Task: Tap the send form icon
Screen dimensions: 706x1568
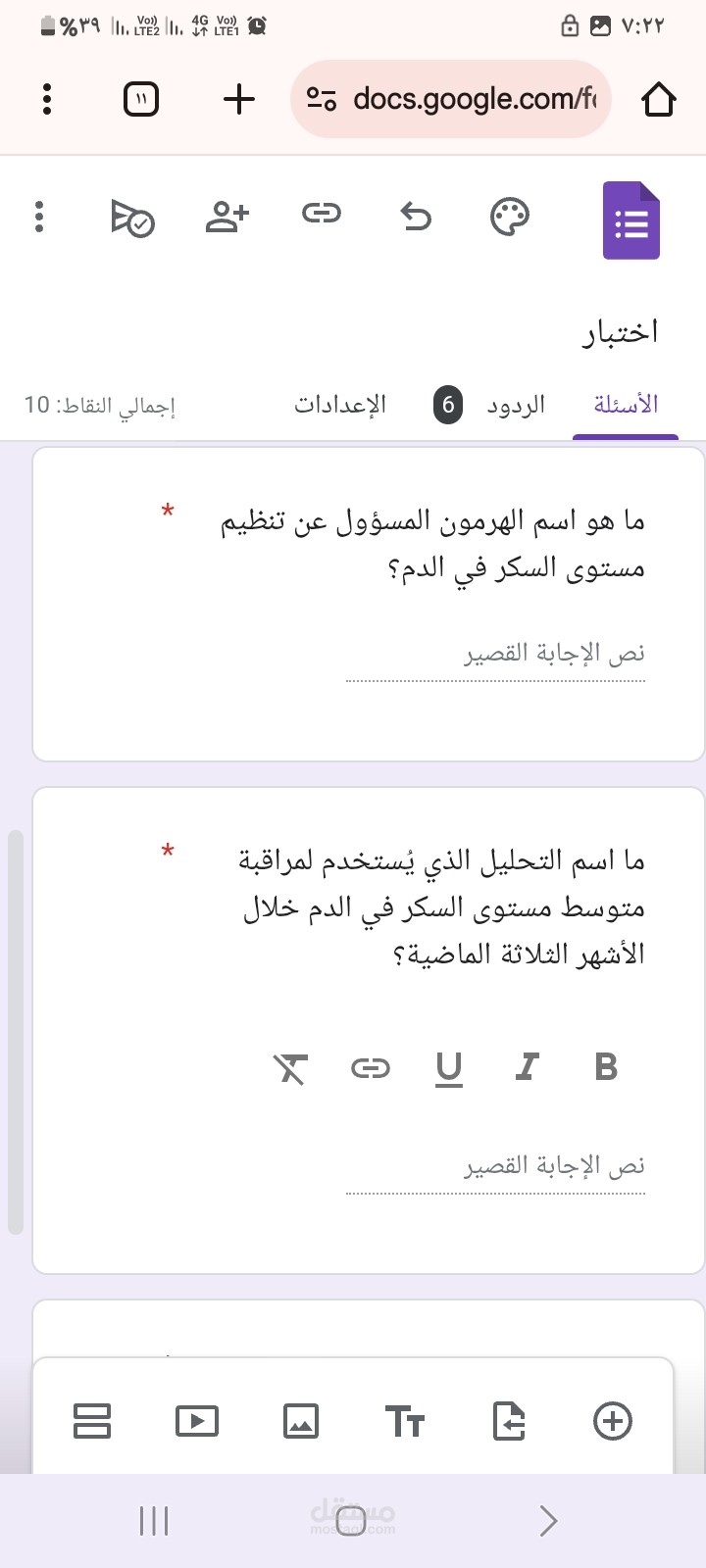Action: 132,218
